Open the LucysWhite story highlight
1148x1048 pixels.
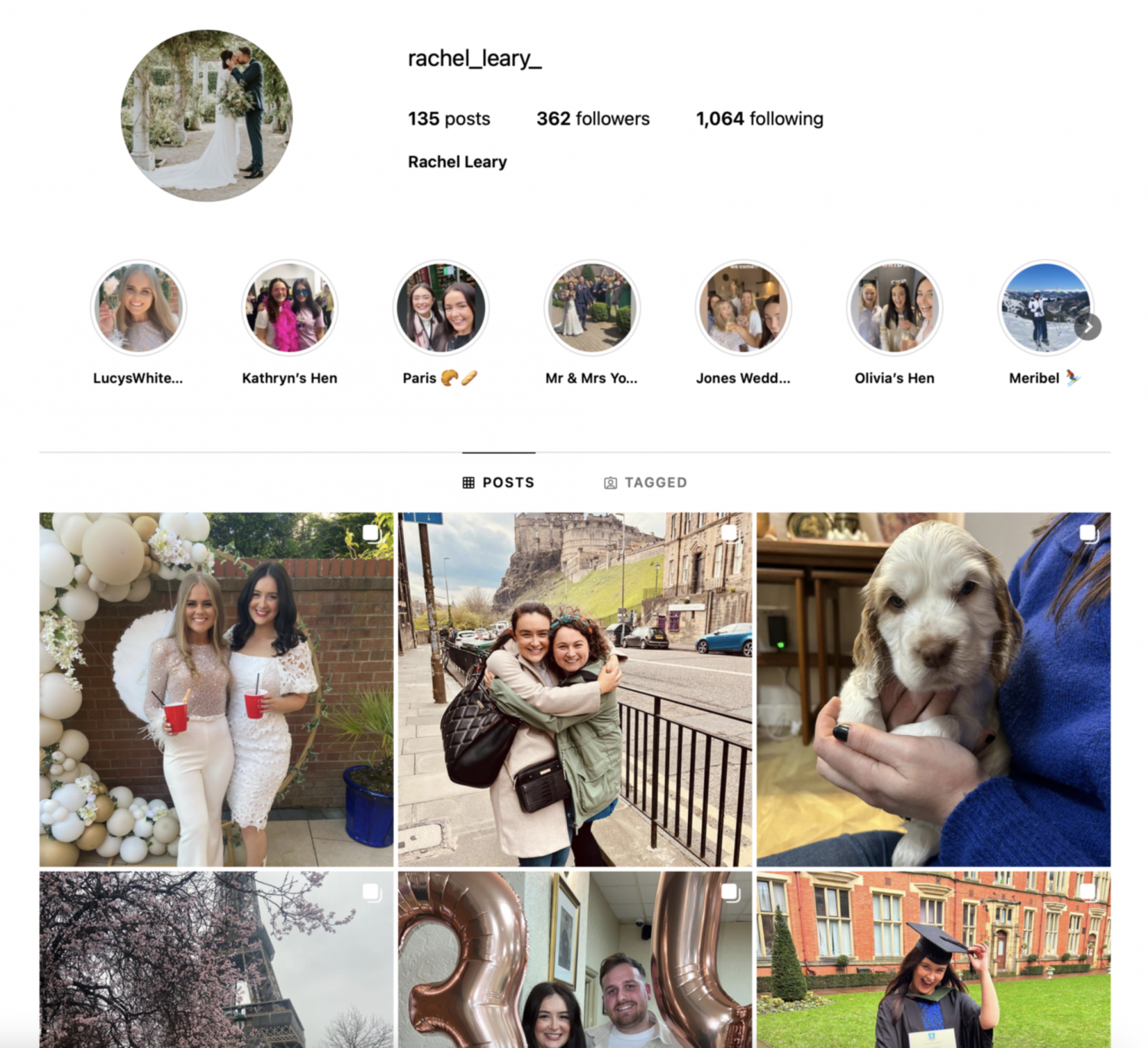pos(139,308)
